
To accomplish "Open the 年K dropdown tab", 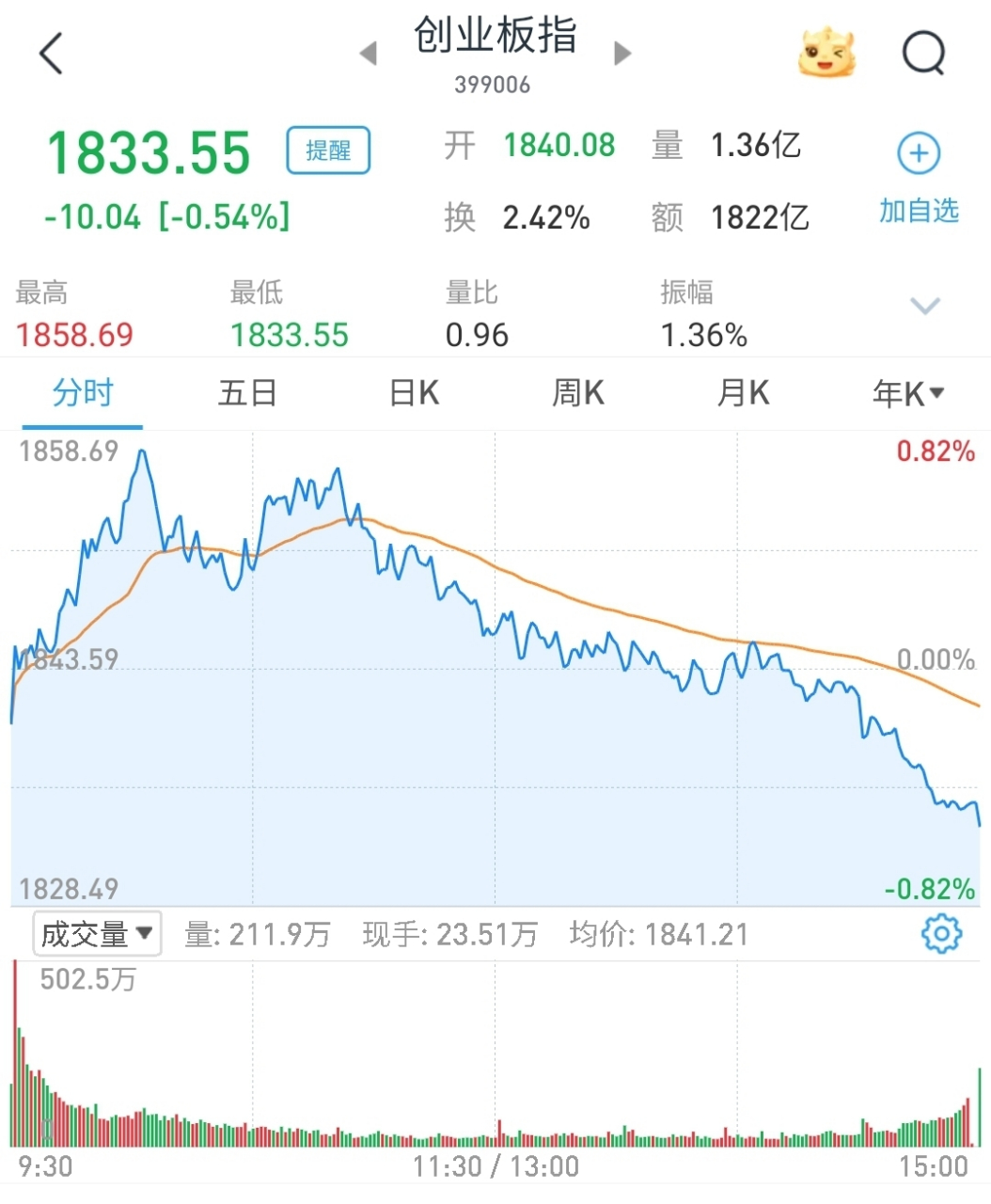I will point(907,393).
